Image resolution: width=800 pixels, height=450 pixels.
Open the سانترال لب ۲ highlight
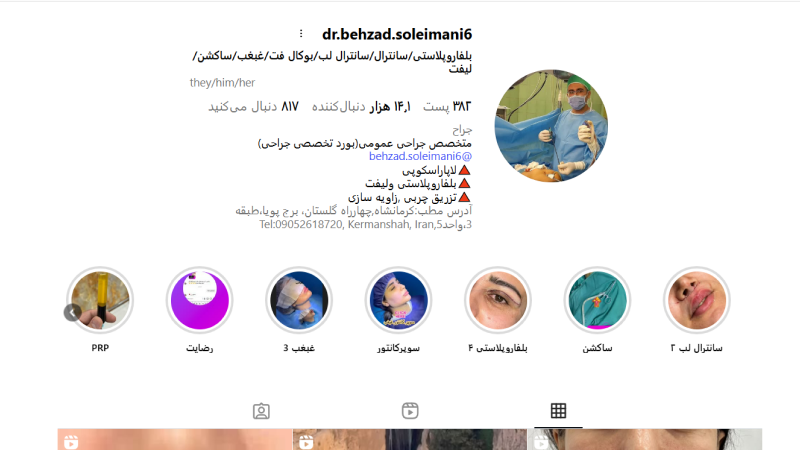[x=697, y=301]
